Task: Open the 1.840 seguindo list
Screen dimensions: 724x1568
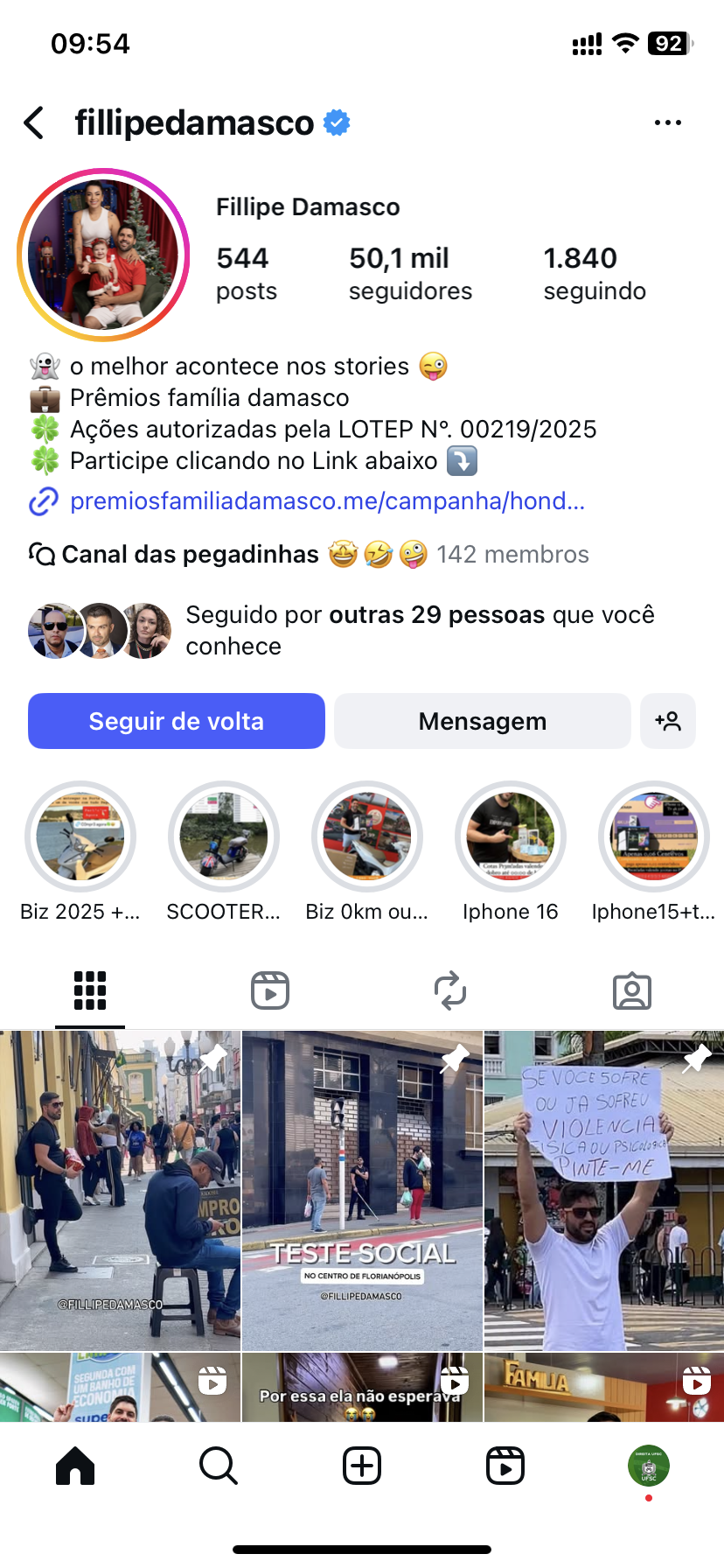Action: pos(594,274)
